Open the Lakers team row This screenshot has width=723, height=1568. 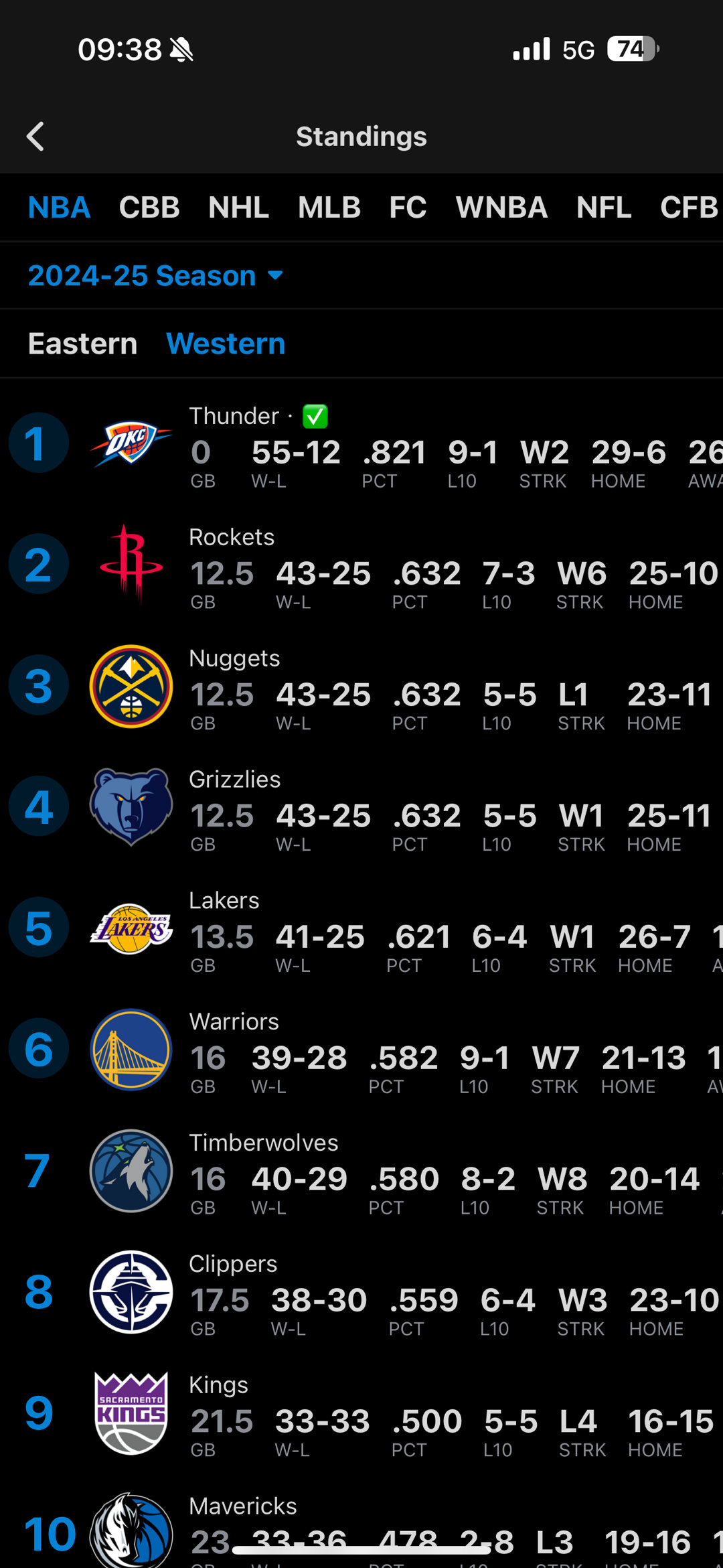(x=361, y=928)
